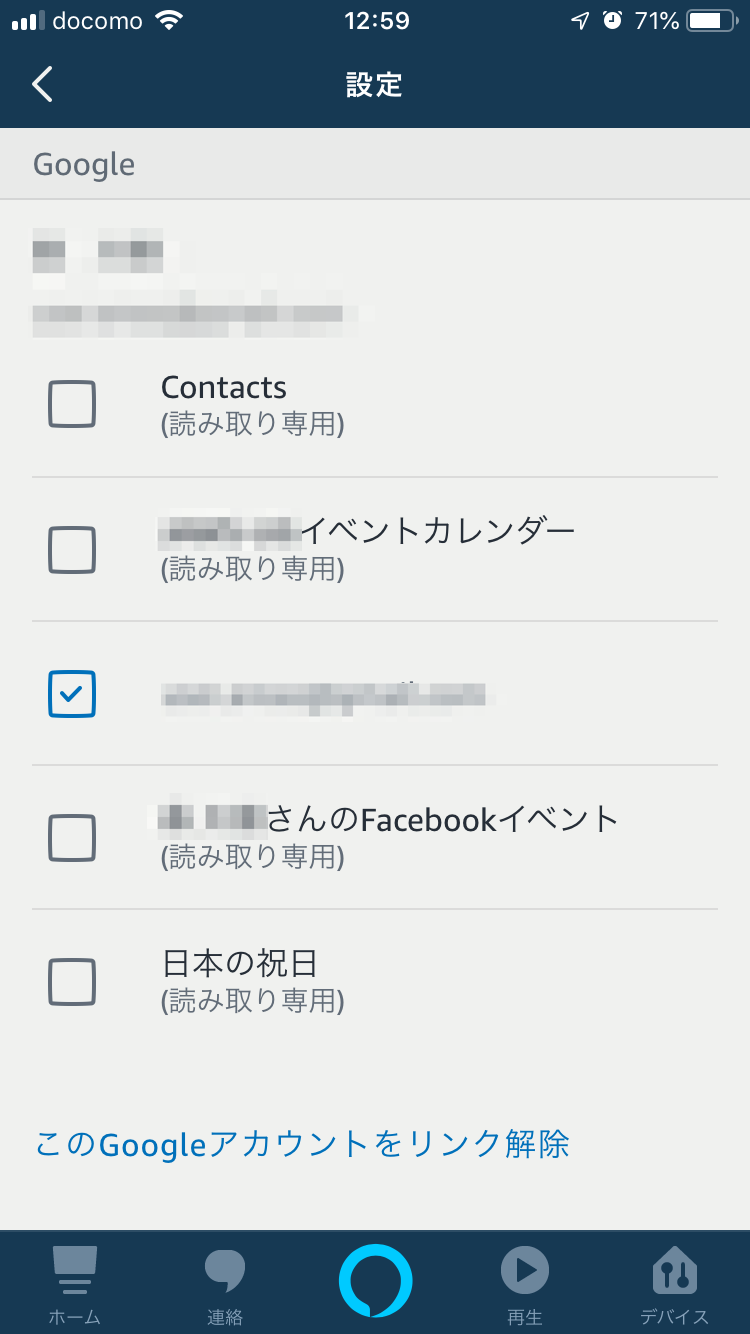Tap the back chevron to leave 設定

(x=42, y=84)
